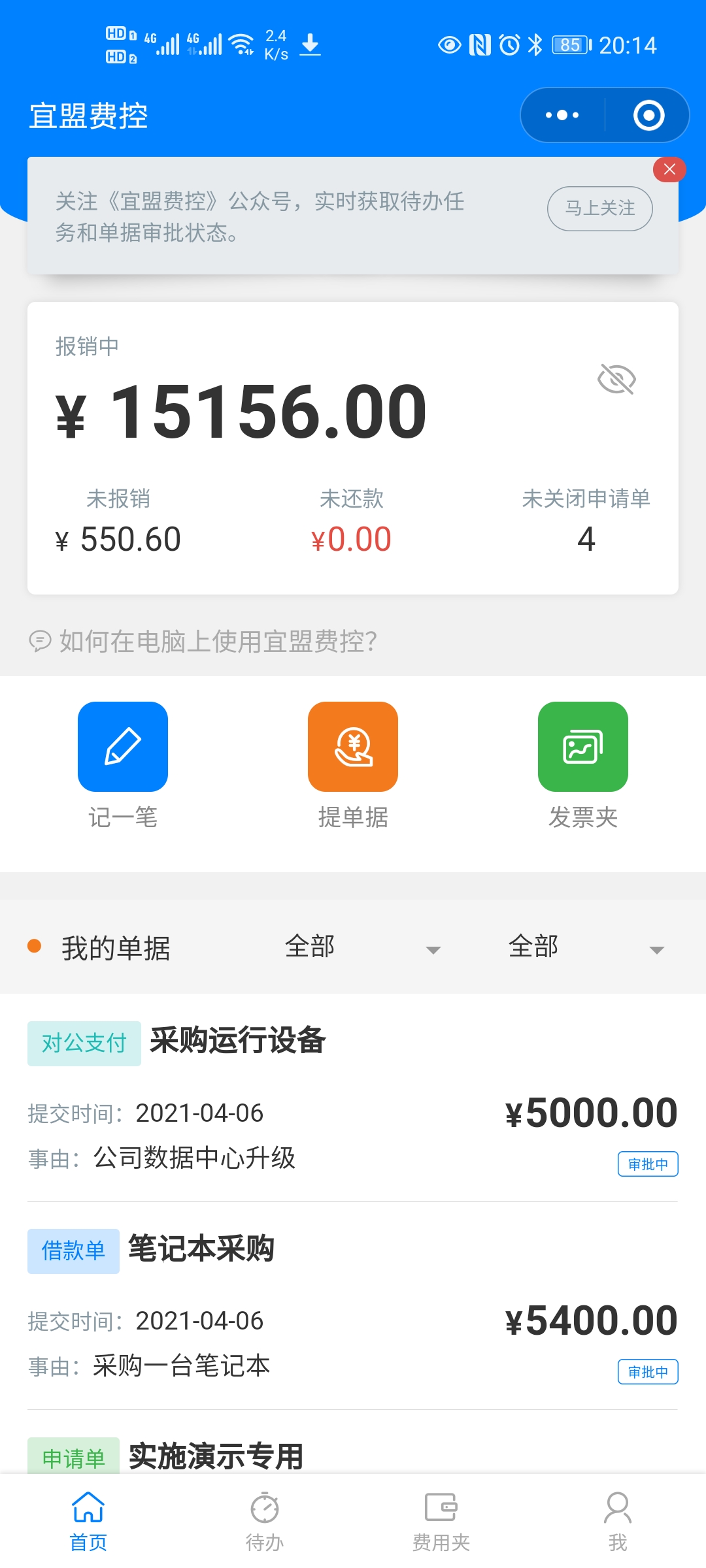Tap the 马上关注 button

coord(599,208)
